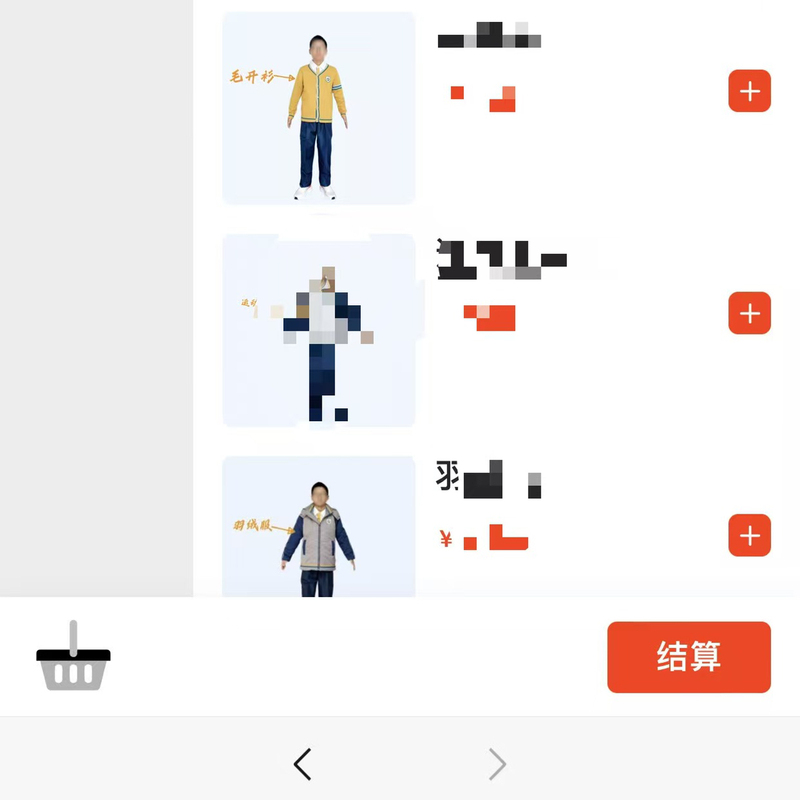This screenshot has height=800, width=800.
Task: Add the yellow cardigan uniform to cart
Action: pos(749,91)
